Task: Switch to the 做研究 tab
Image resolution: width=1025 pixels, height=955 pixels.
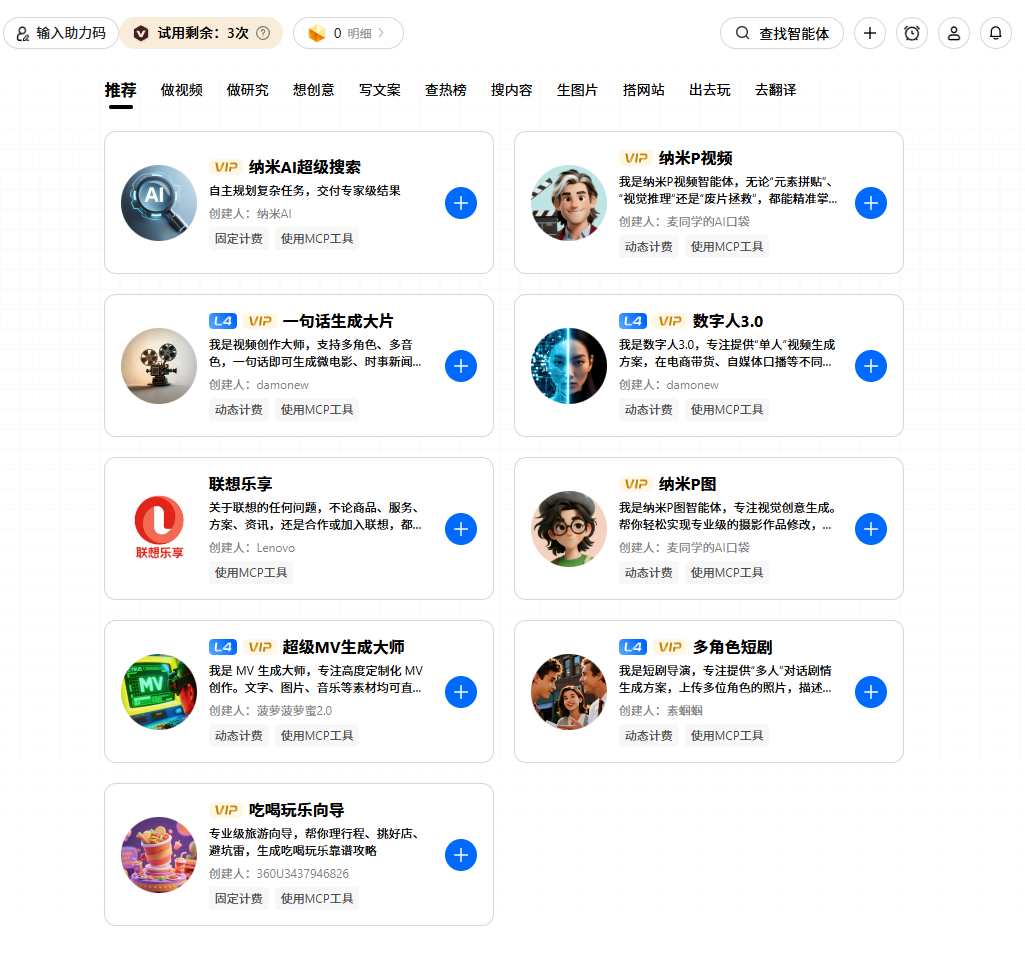Action: point(248,90)
